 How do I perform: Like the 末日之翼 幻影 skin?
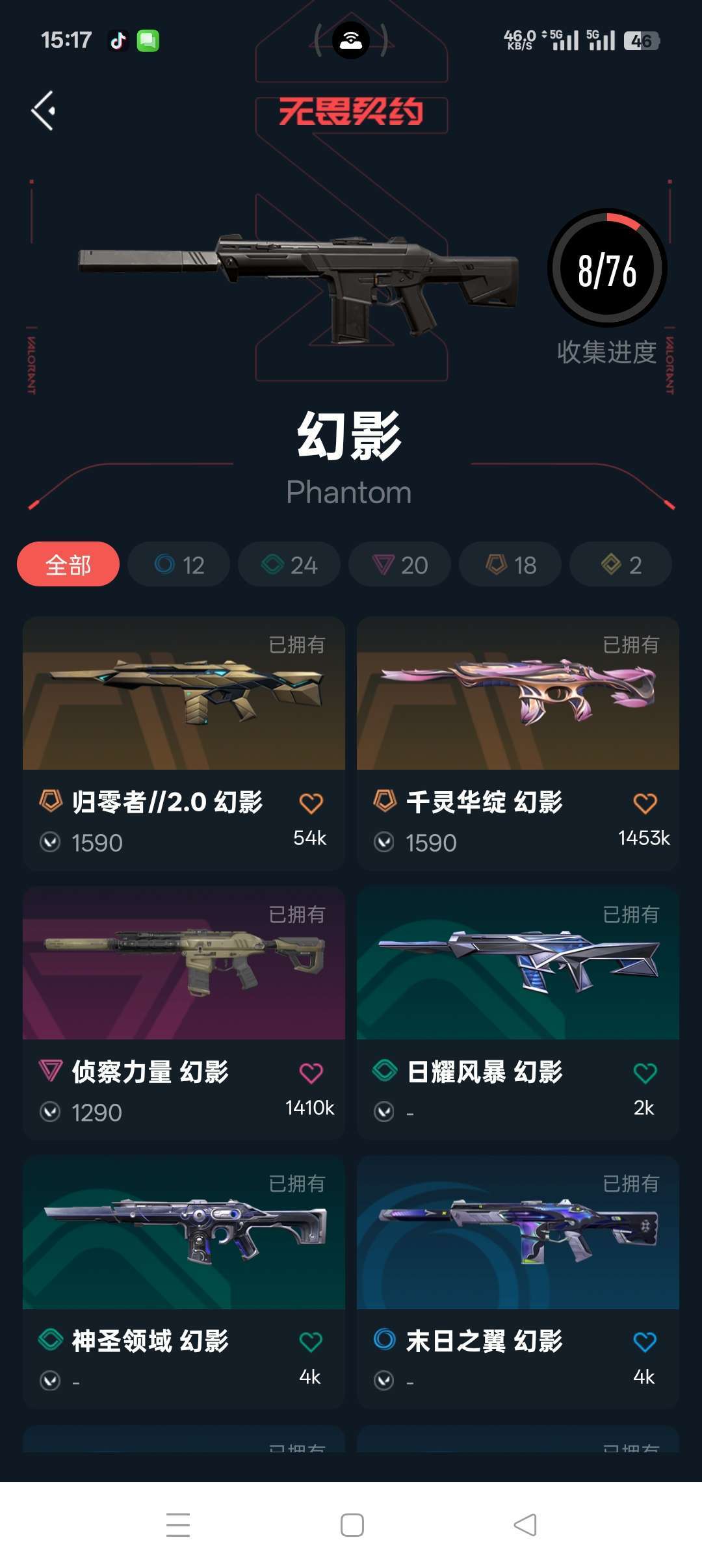point(645,1342)
